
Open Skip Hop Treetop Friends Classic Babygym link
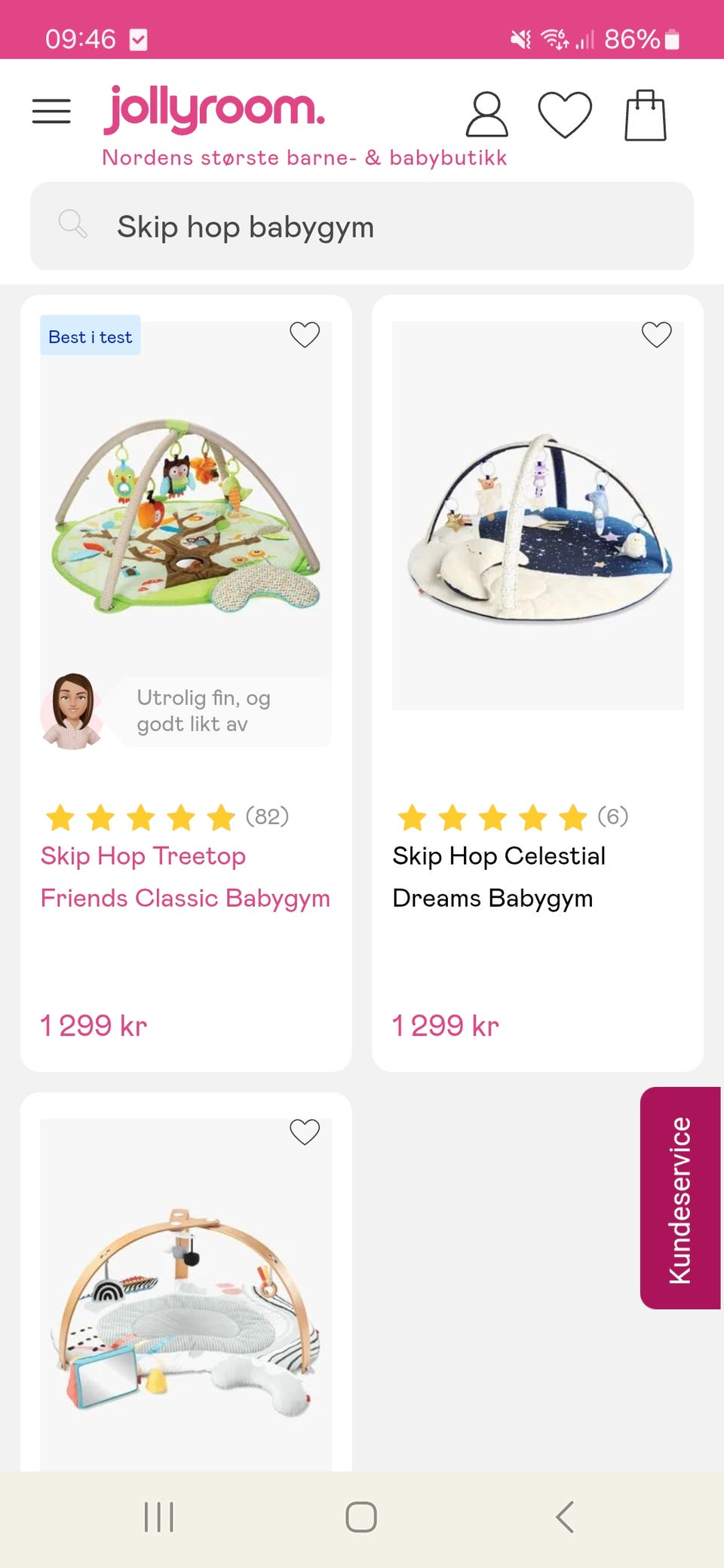tap(186, 877)
